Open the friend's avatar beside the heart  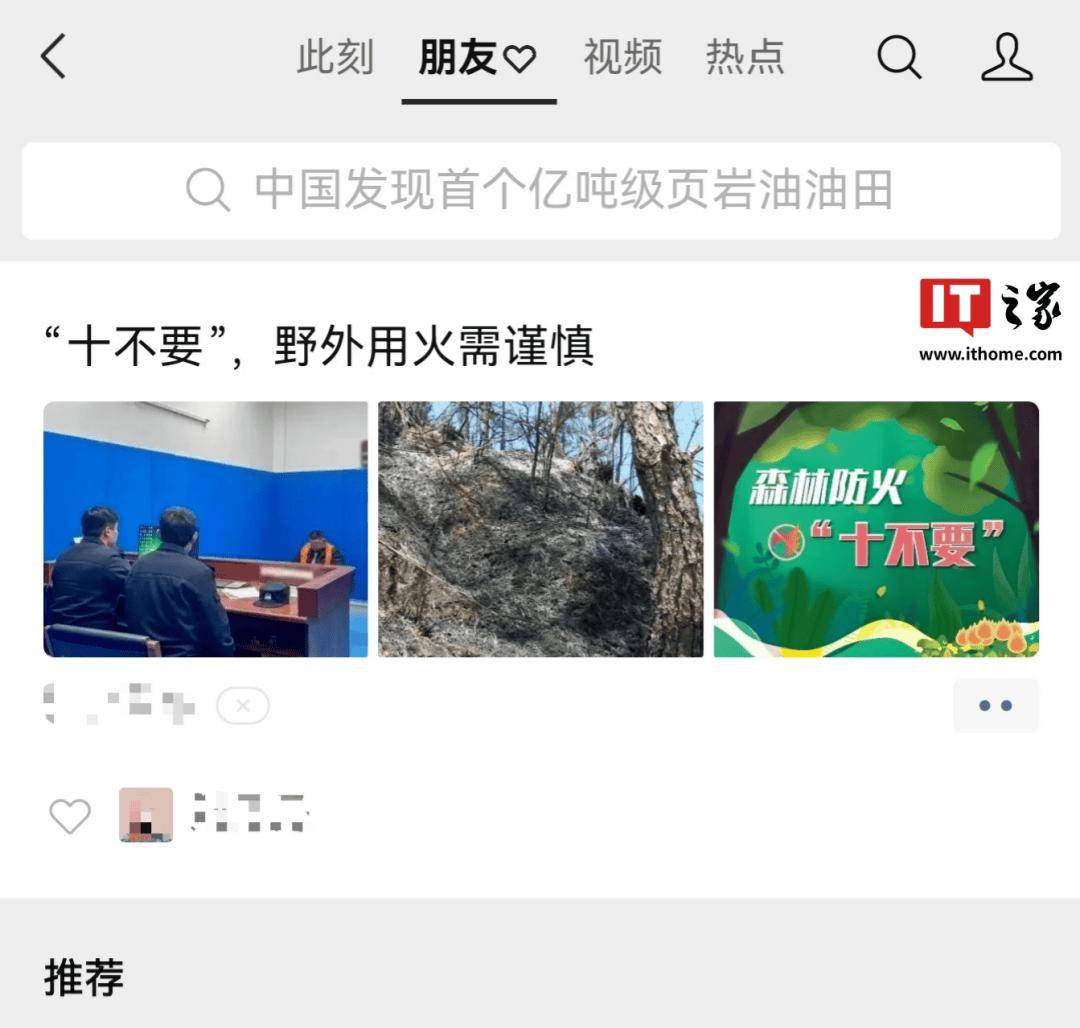tap(146, 815)
